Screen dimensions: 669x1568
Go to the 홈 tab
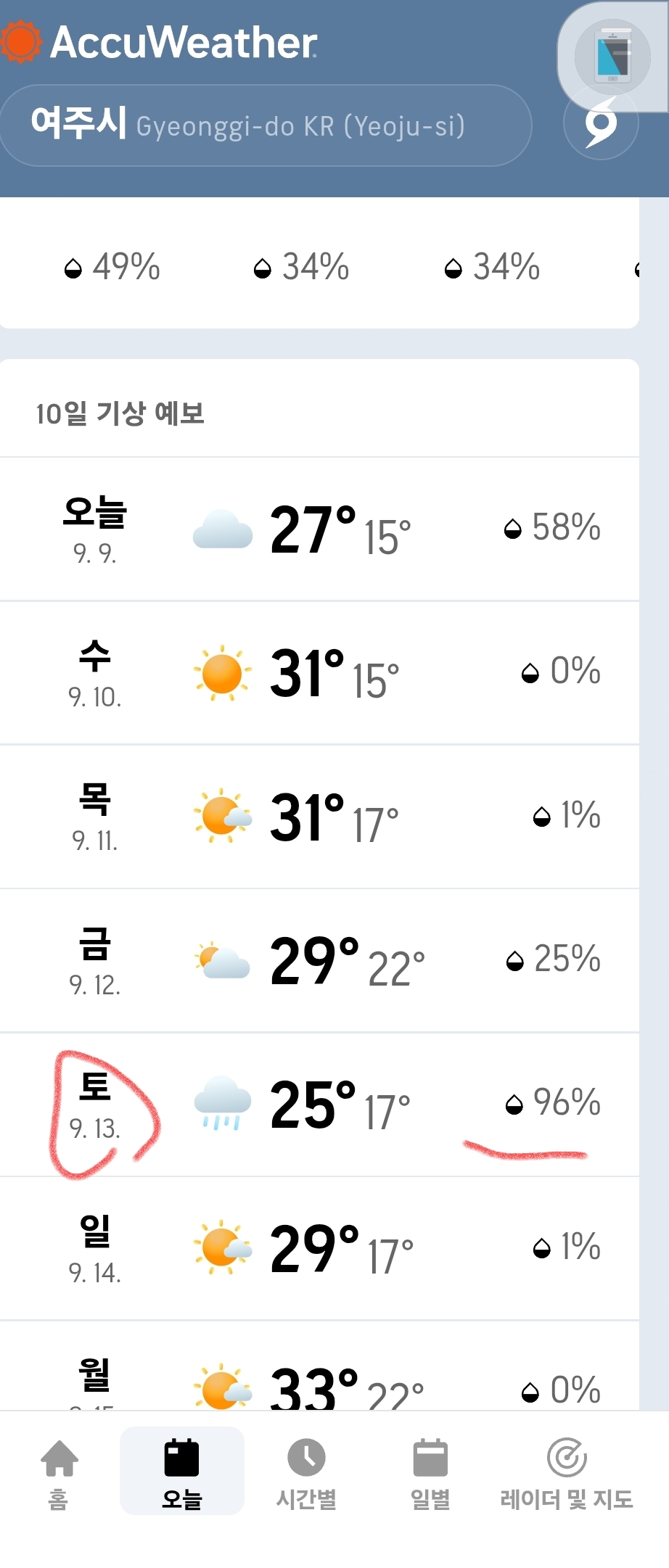pos(59,1472)
